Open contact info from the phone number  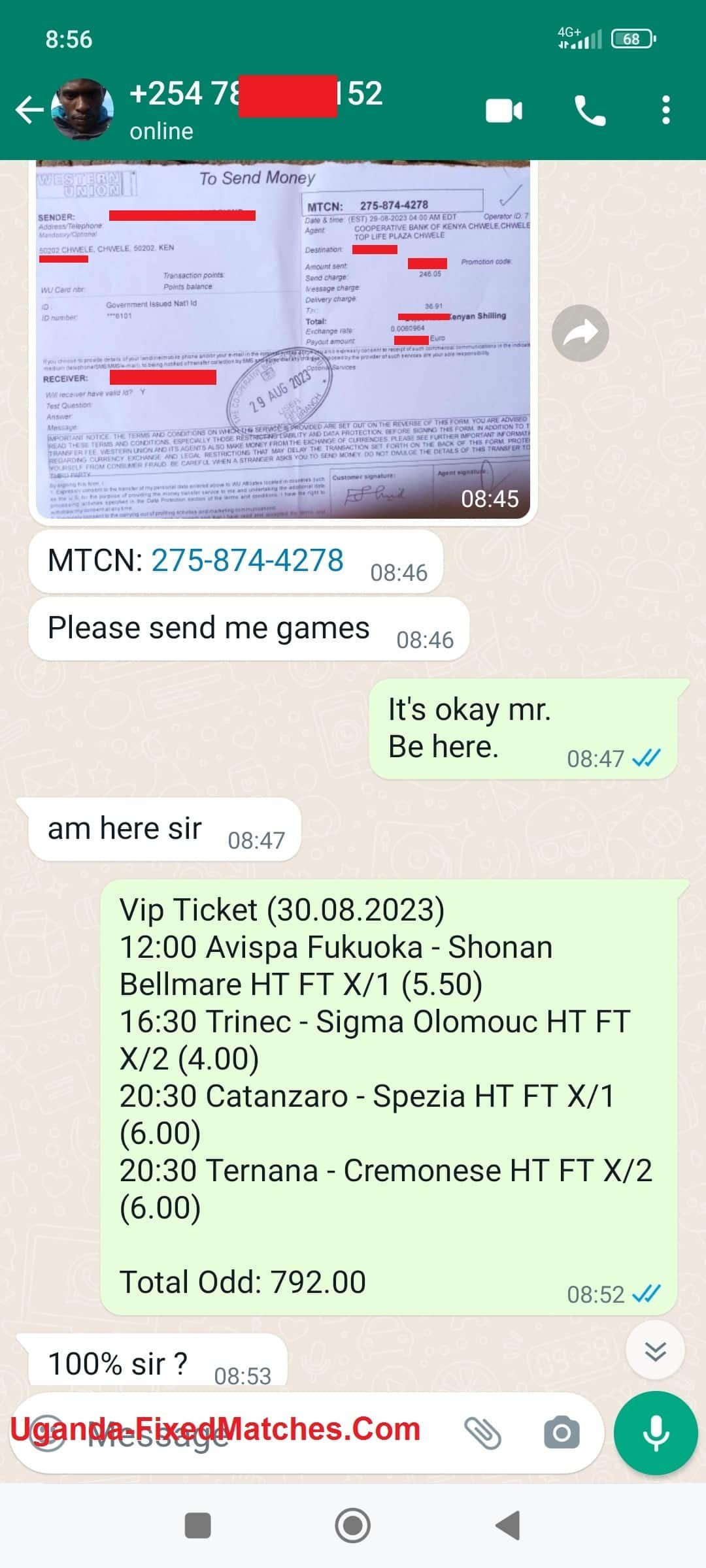[255, 95]
